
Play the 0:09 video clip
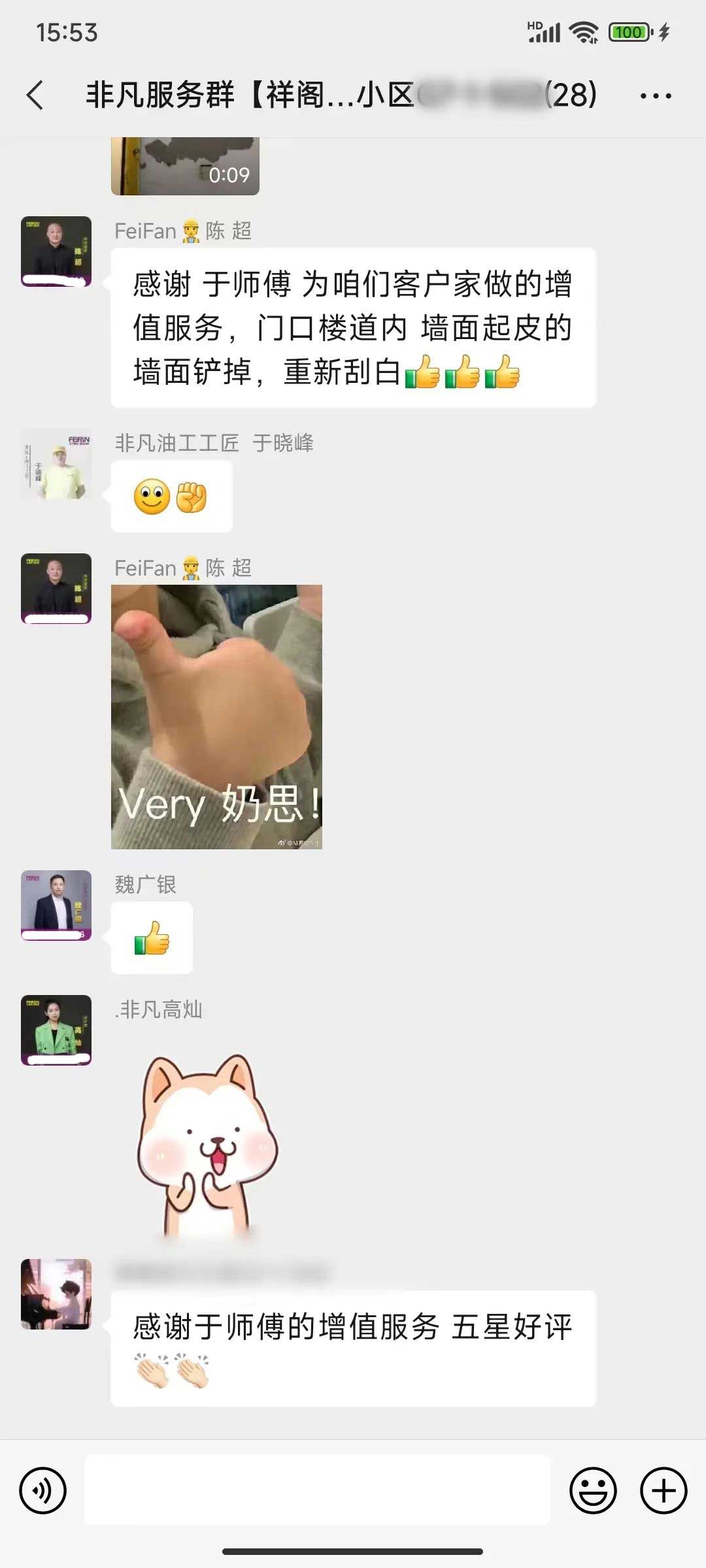(185, 166)
